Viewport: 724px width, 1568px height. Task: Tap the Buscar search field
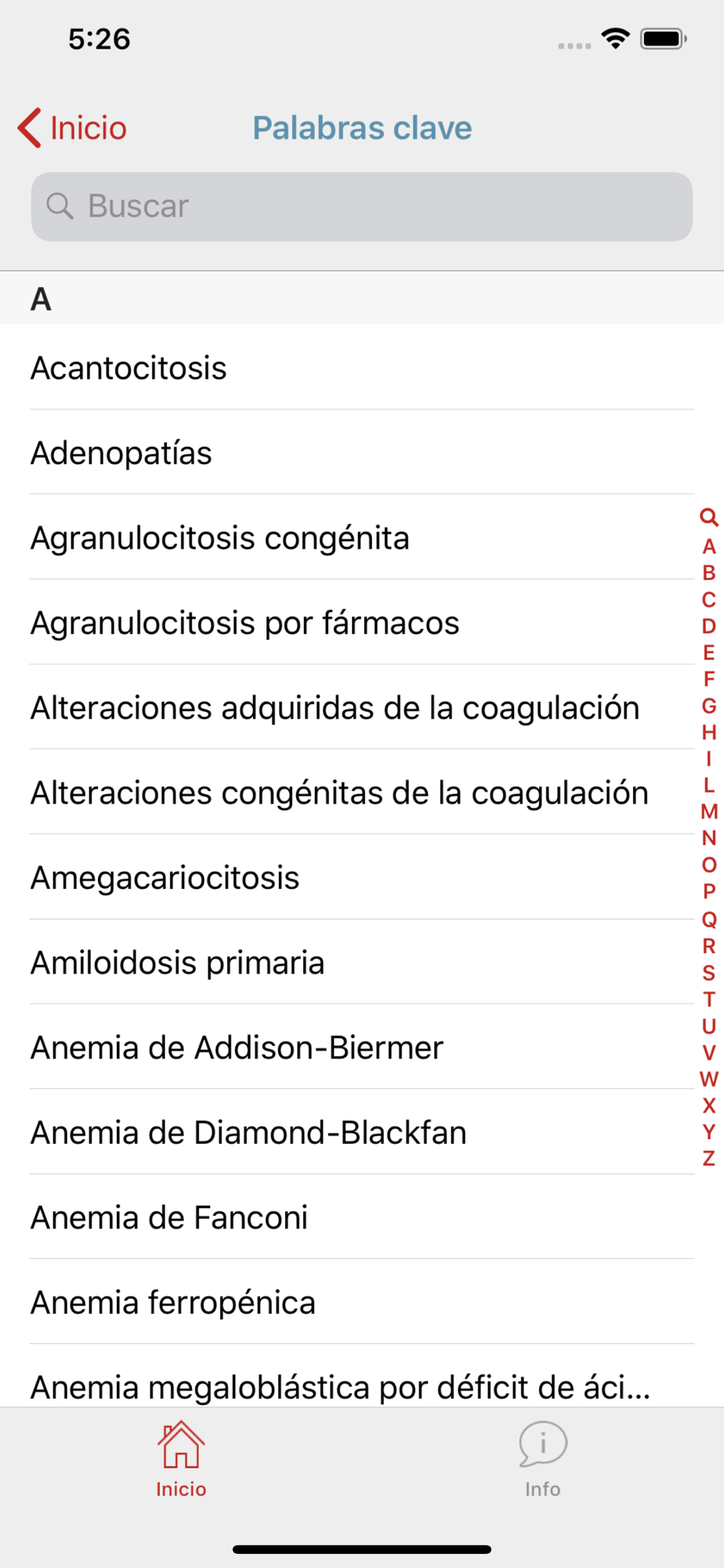[361, 206]
